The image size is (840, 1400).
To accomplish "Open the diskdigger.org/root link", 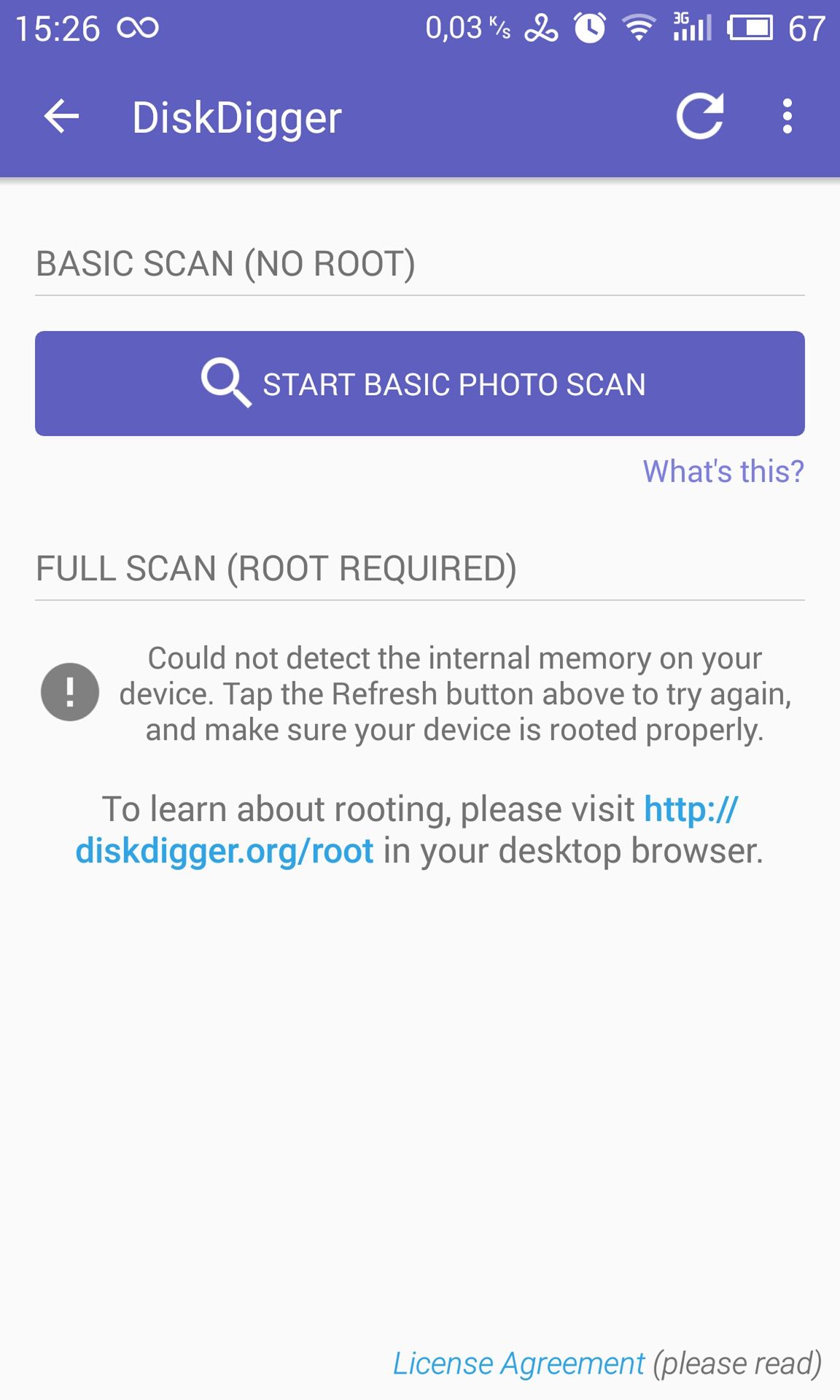I will tap(407, 830).
